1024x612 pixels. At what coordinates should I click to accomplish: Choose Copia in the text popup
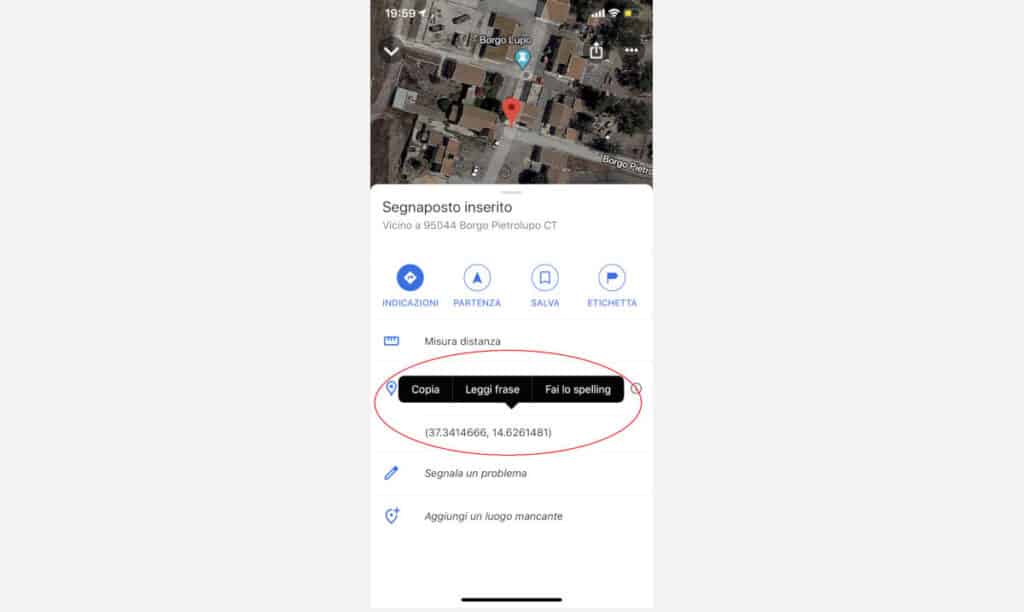pyautogui.click(x=426, y=389)
